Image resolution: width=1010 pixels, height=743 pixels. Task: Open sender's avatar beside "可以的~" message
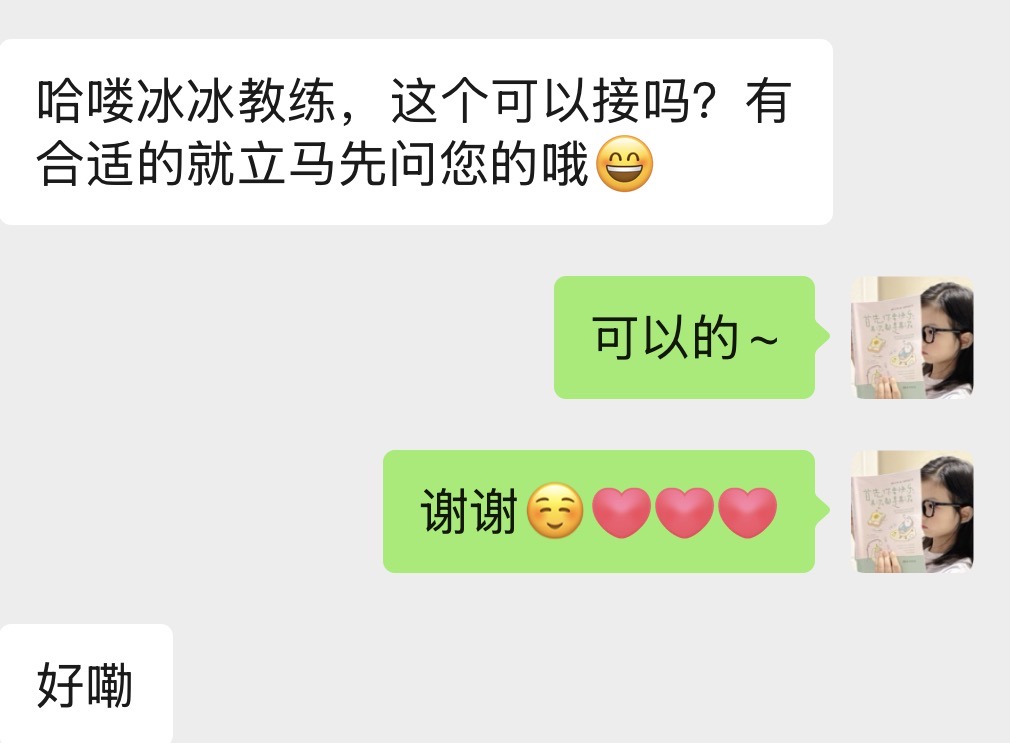point(912,338)
